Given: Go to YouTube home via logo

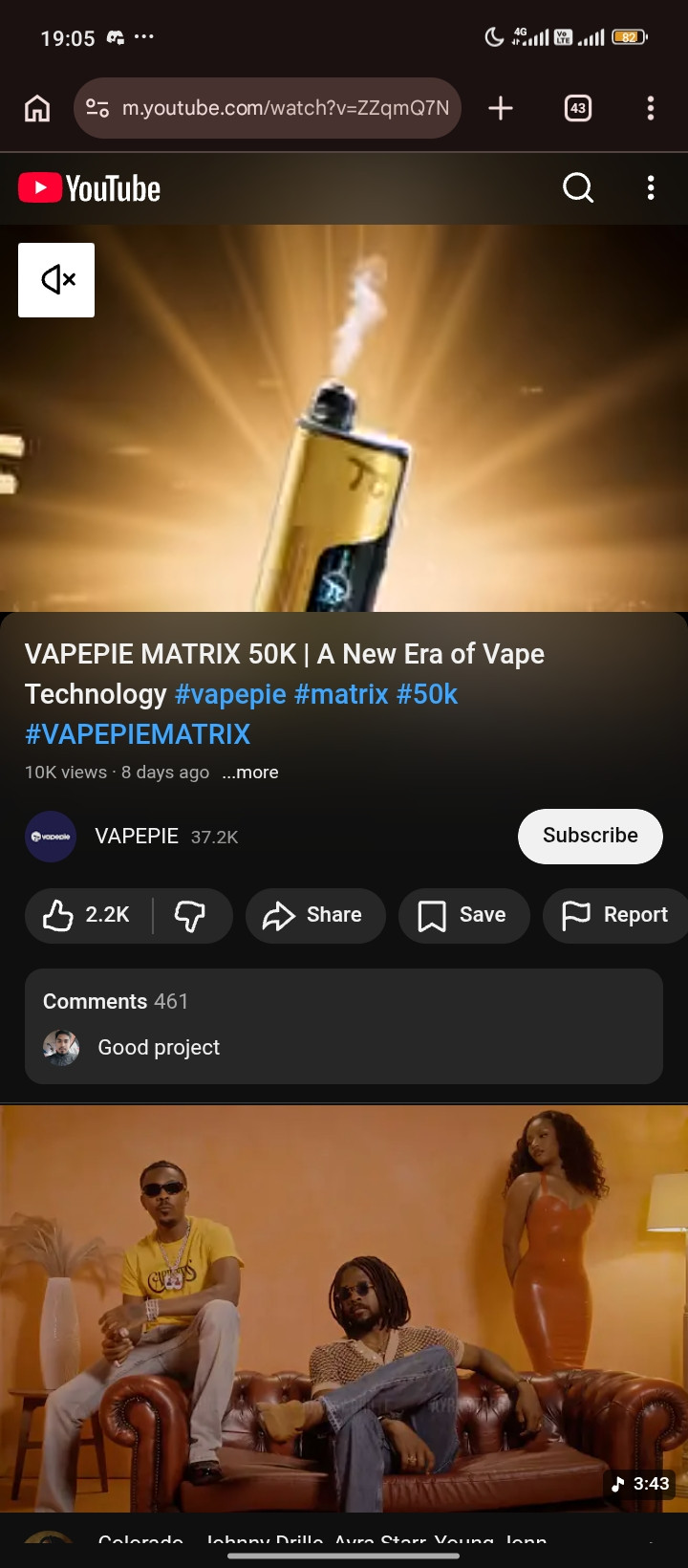Looking at the screenshot, I should click(x=90, y=188).
